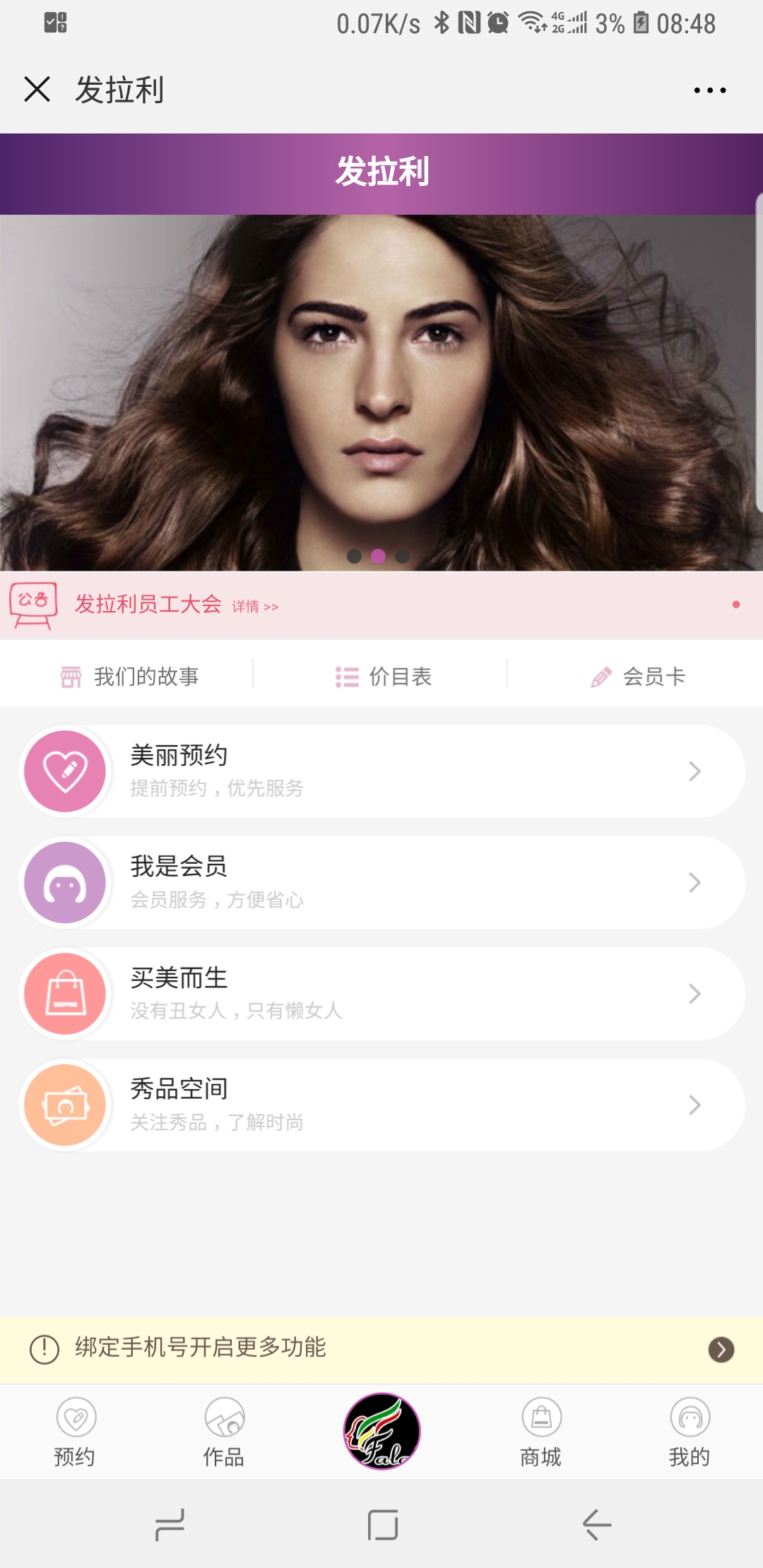Open 秀品空间 showcase row
The width and height of the screenshot is (763, 1568).
pos(381,1105)
